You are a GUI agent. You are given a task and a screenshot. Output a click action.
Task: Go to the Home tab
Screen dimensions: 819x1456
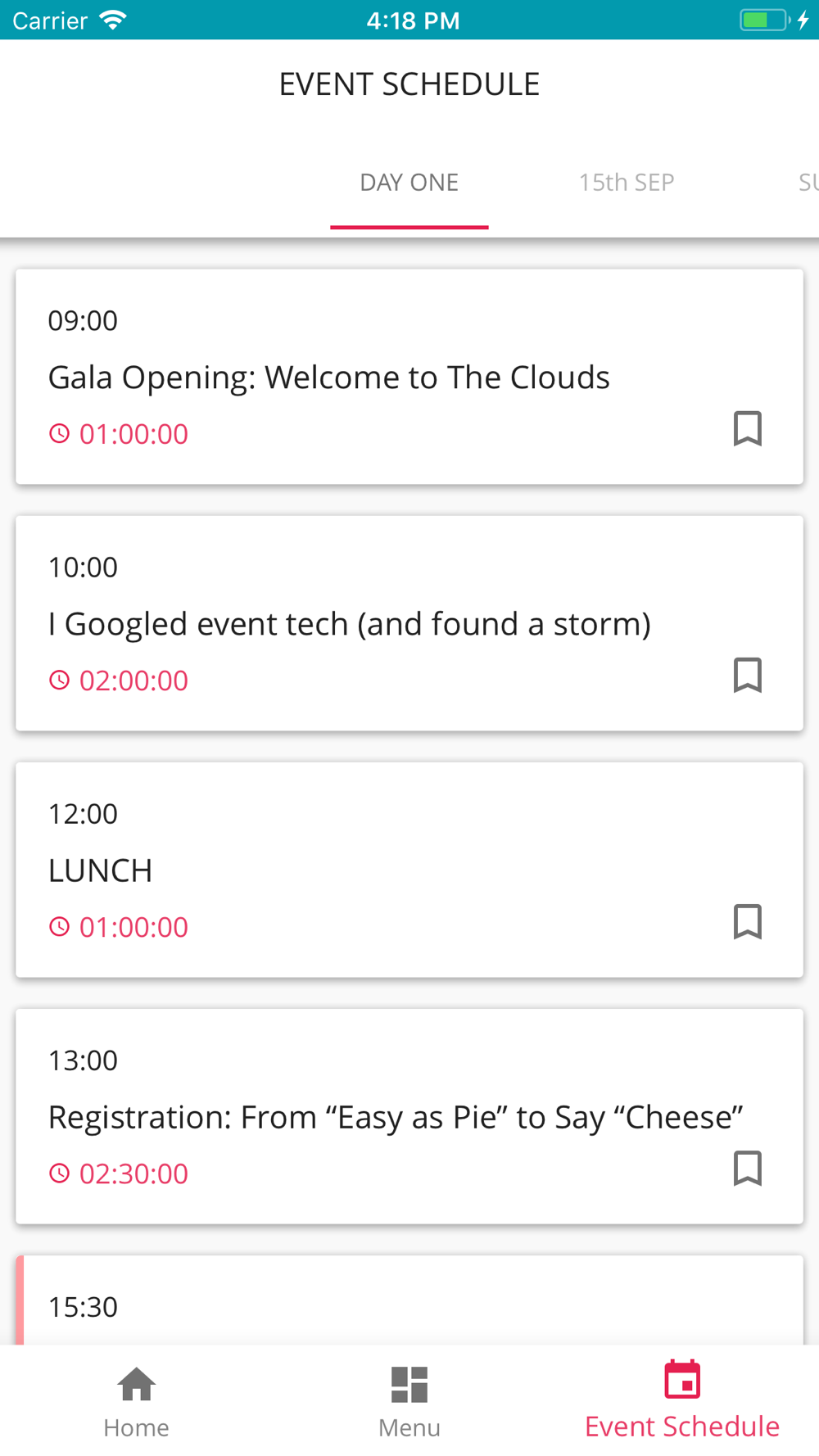[136, 1402]
